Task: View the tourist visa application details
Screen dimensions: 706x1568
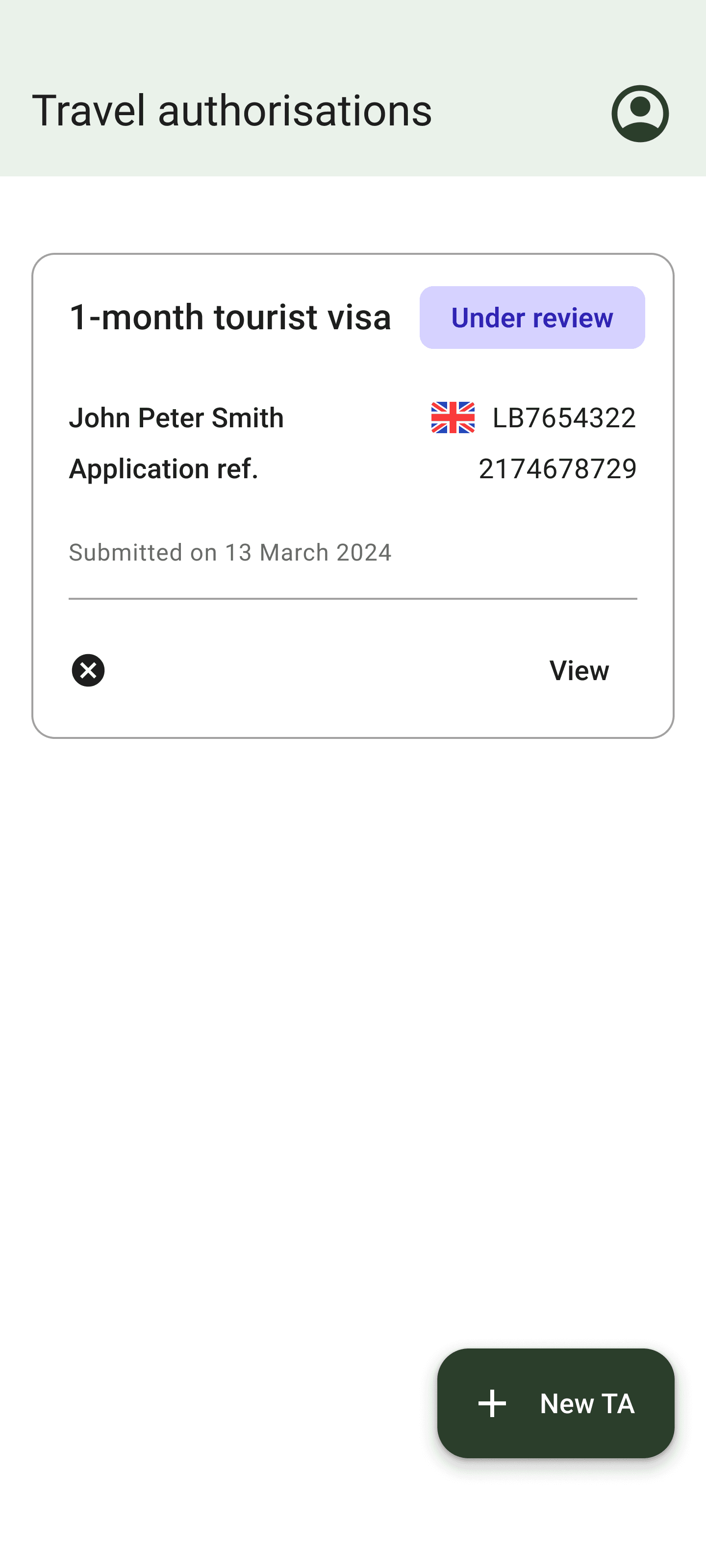Action: (579, 670)
